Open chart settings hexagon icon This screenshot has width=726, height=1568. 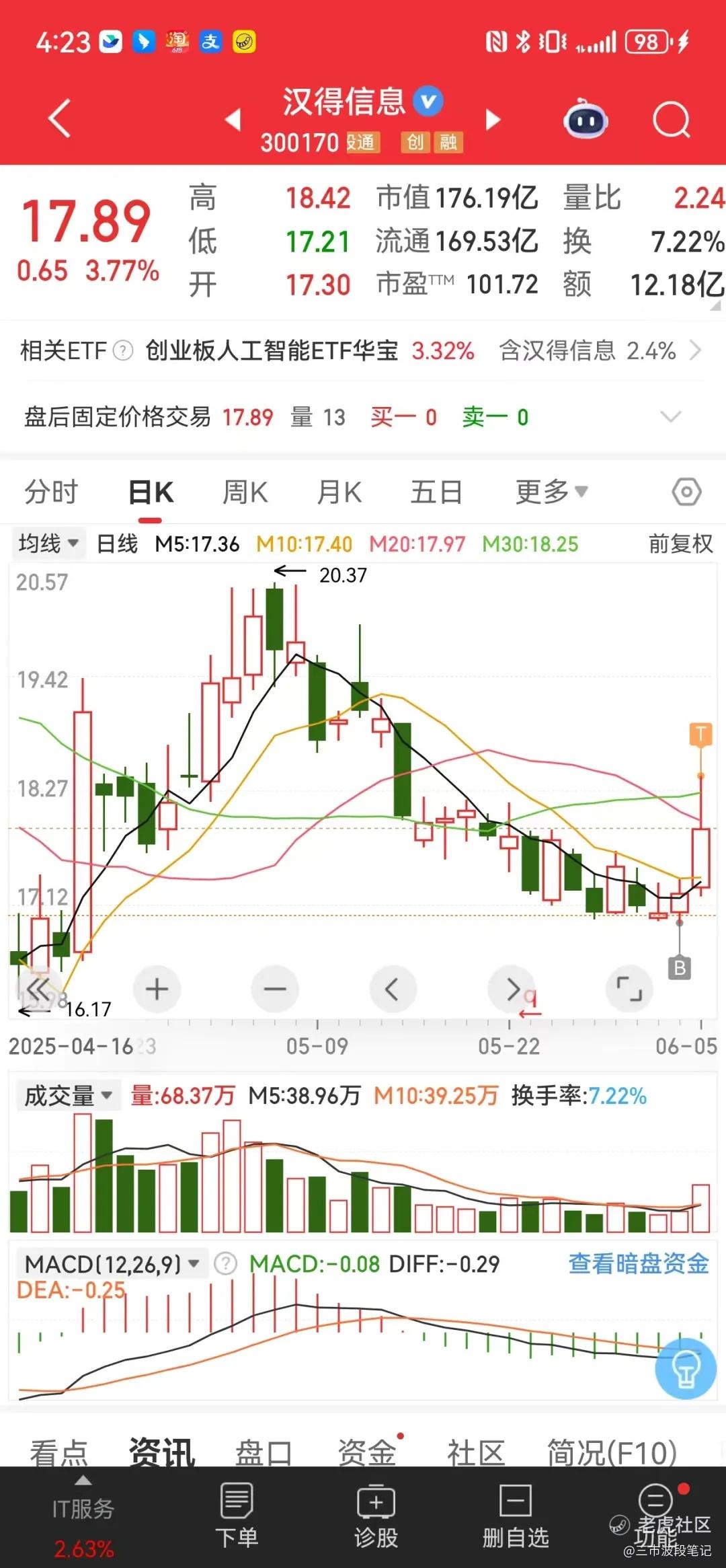point(686,492)
